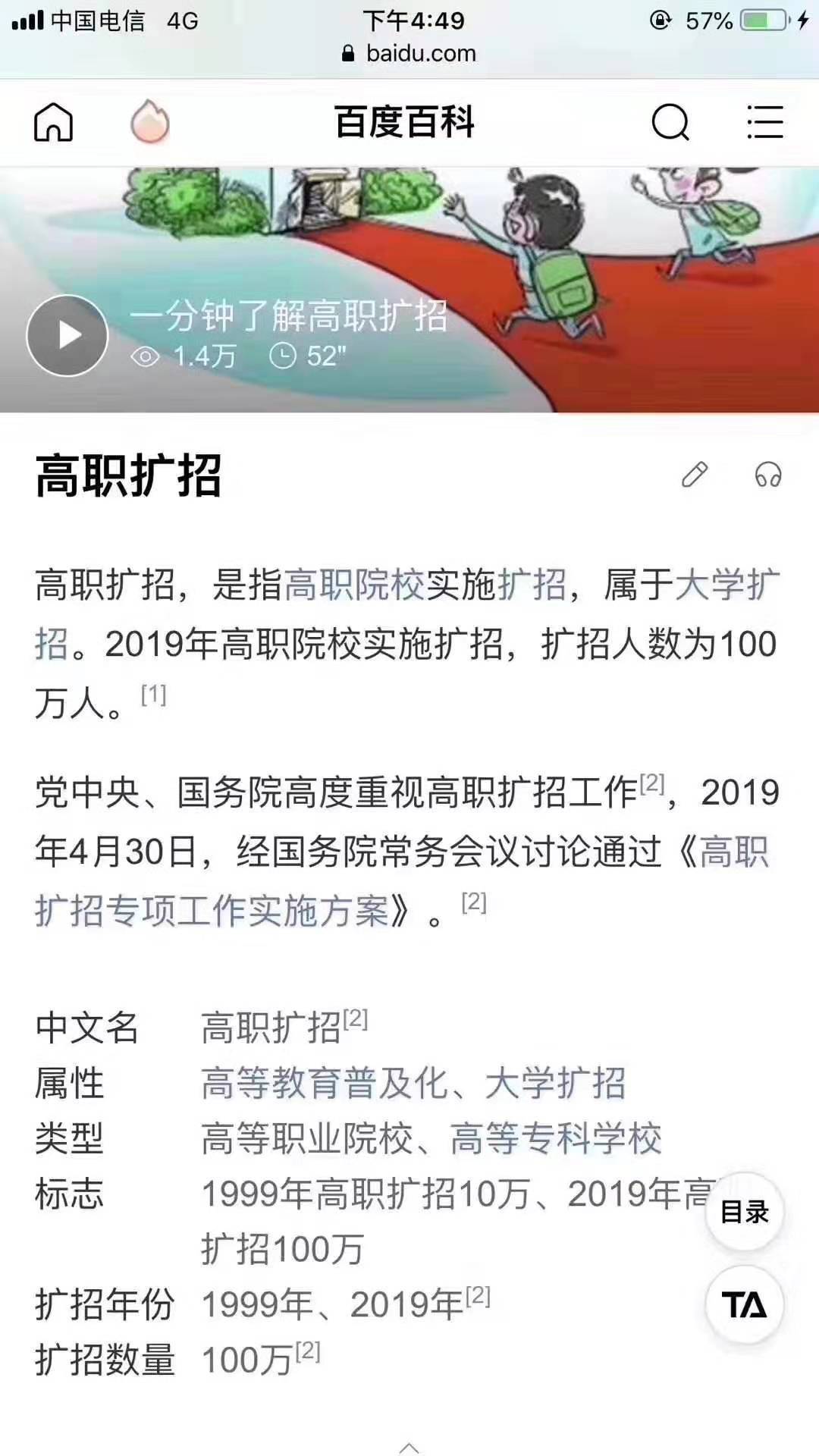Open the 高等专科学校 link
819x1456 pixels.
click(x=555, y=1138)
